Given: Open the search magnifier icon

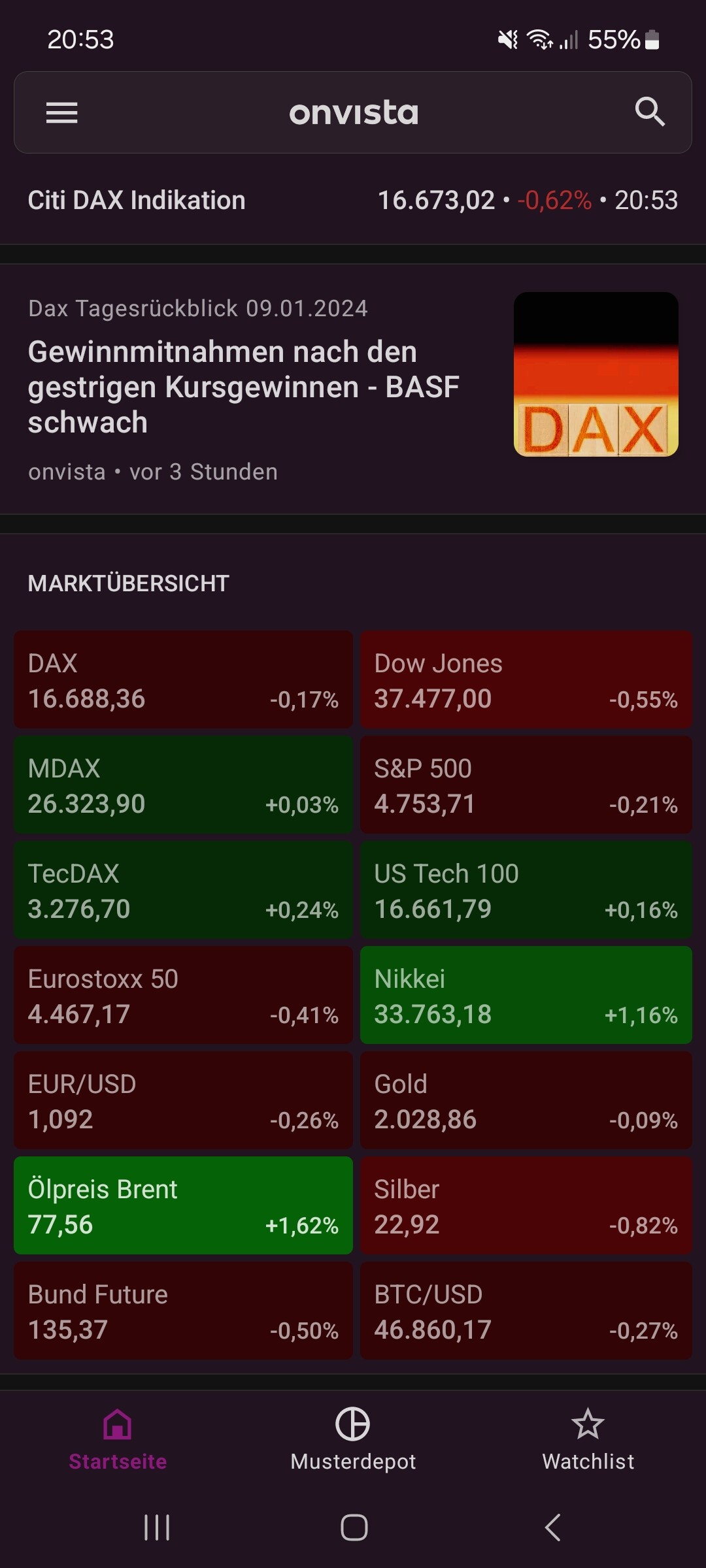Looking at the screenshot, I should (x=650, y=112).
